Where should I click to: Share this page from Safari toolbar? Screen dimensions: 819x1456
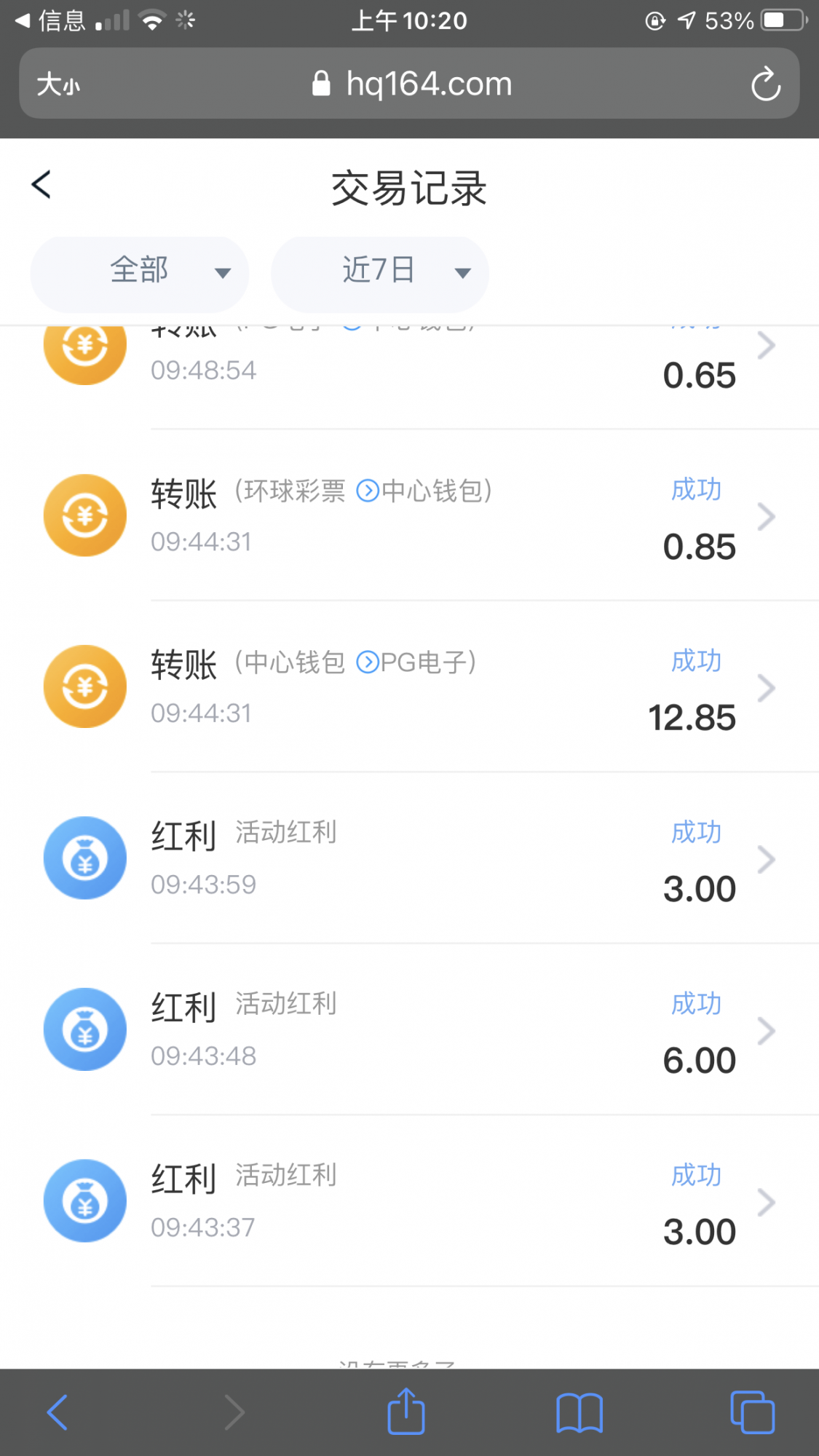click(406, 1412)
